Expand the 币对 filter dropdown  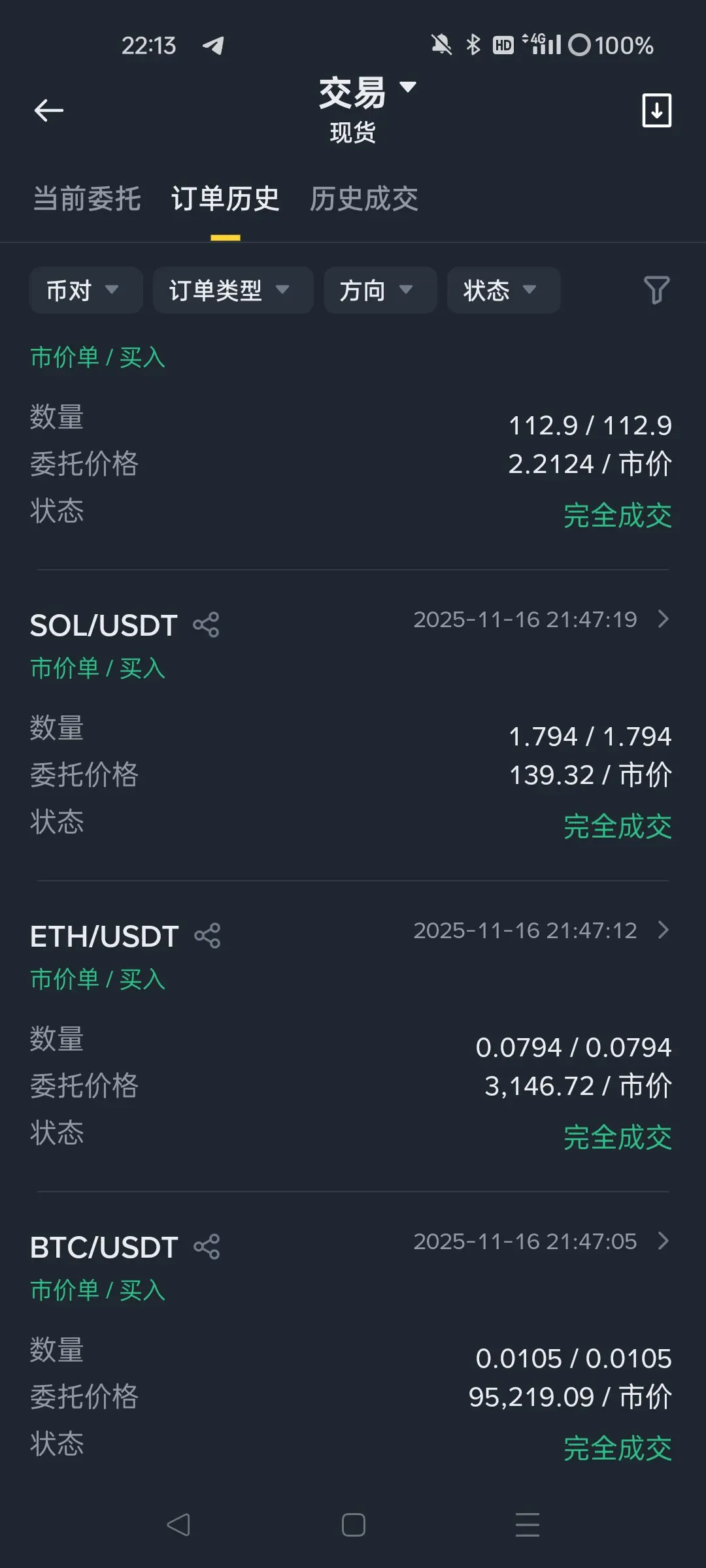pos(86,290)
